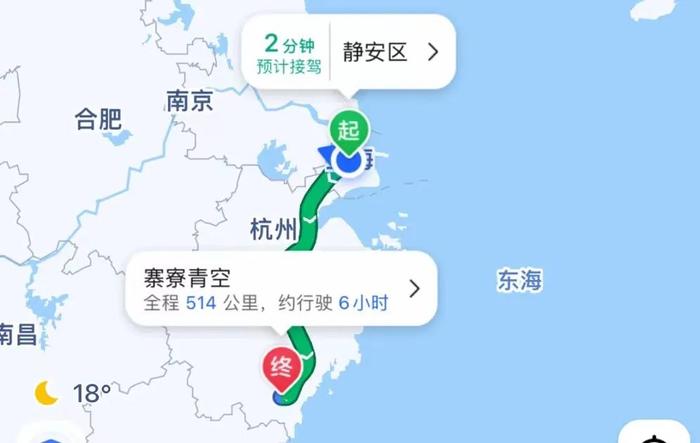Open the 静安区 pickup point callout
Image resolution: width=700 pixels, height=443 pixels.
pos(390,53)
